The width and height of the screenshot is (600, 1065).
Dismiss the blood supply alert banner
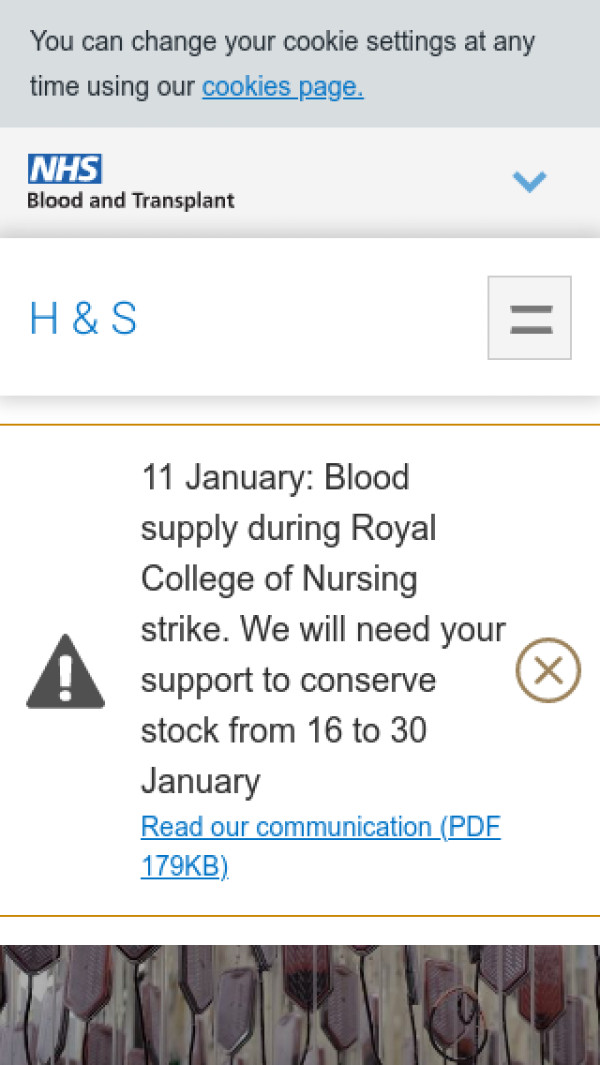[547, 670]
